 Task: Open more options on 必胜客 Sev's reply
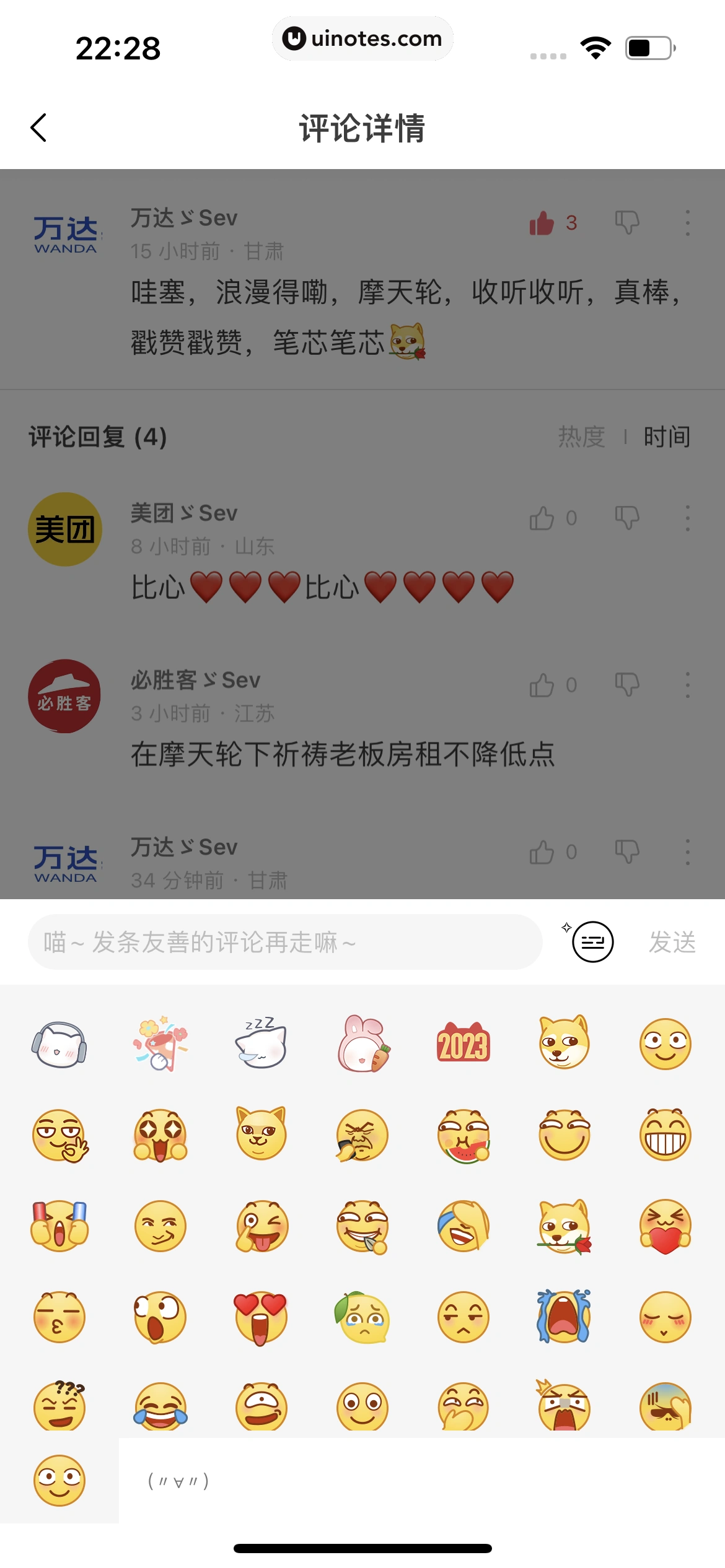[x=687, y=685]
